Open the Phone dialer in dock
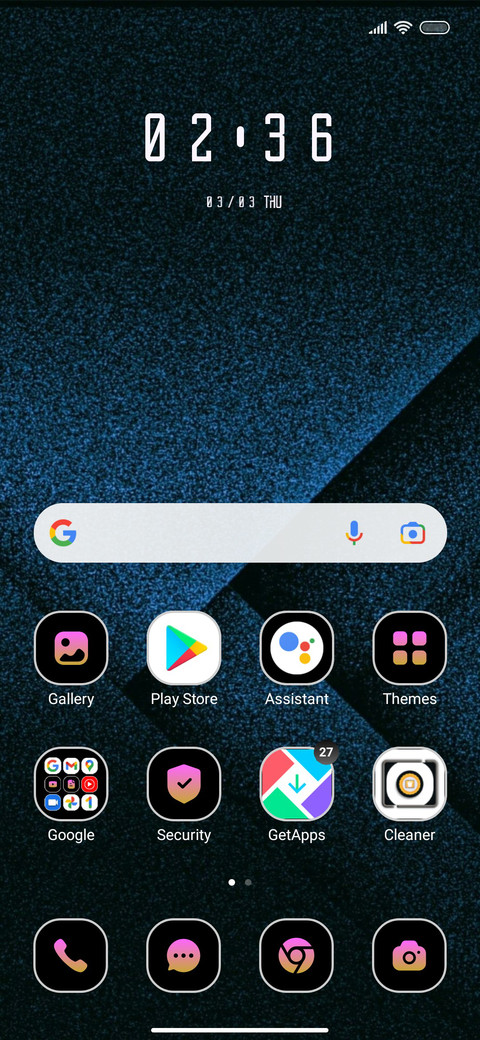Viewport: 480px width, 1040px height. tap(71, 955)
